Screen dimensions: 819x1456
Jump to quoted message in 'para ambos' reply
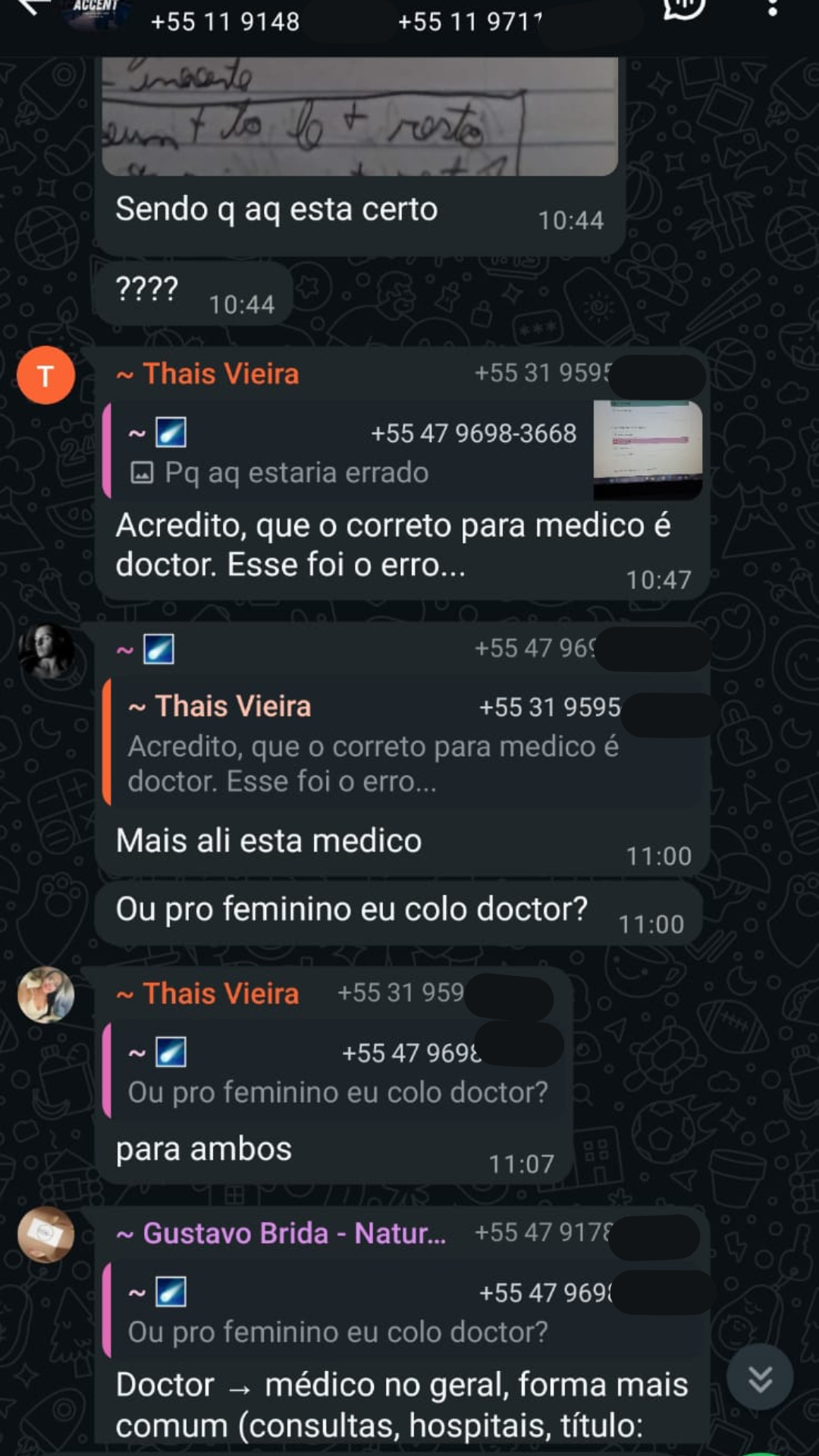[x=337, y=1071]
